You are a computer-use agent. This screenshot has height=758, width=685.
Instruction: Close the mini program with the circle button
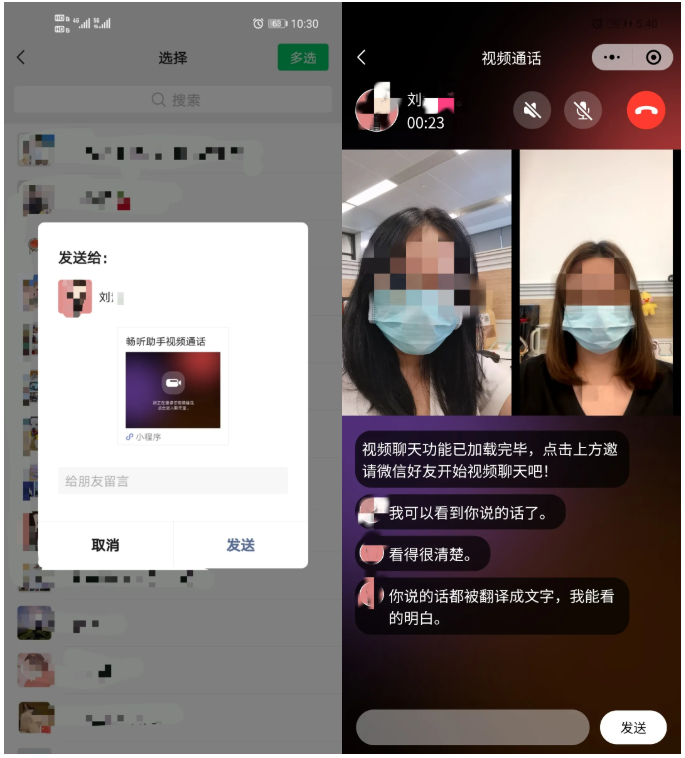[x=653, y=58]
